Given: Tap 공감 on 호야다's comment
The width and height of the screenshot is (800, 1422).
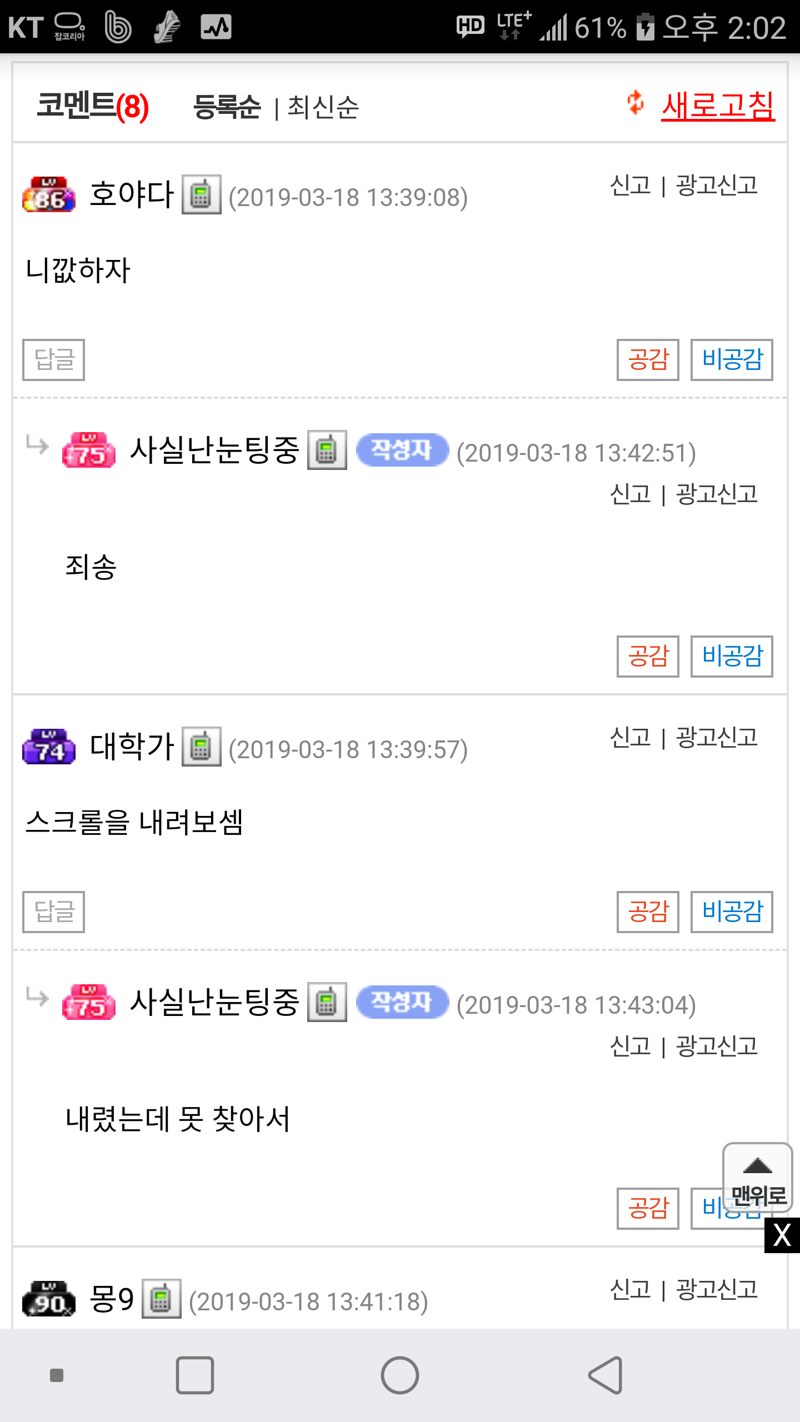Looking at the screenshot, I should point(648,360).
